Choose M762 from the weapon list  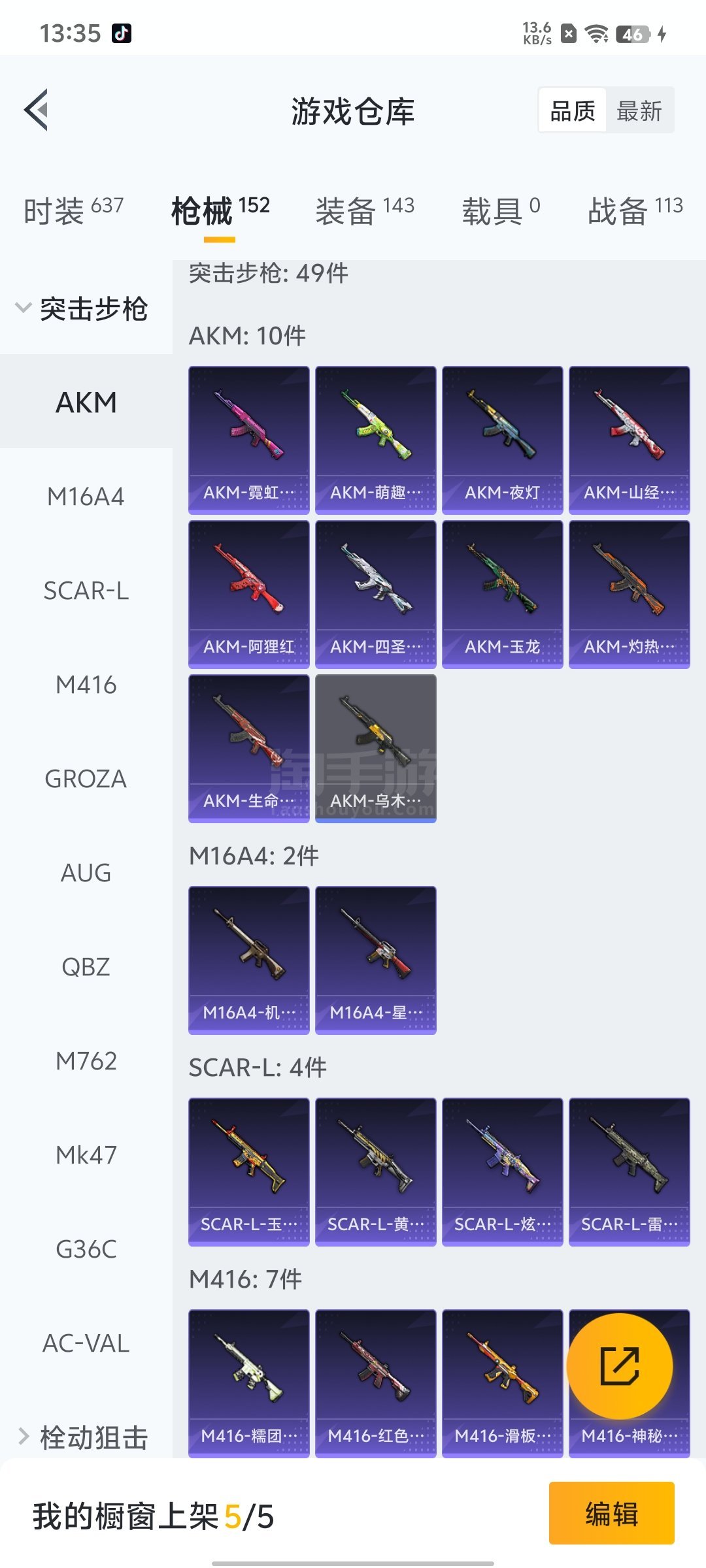(x=86, y=1061)
